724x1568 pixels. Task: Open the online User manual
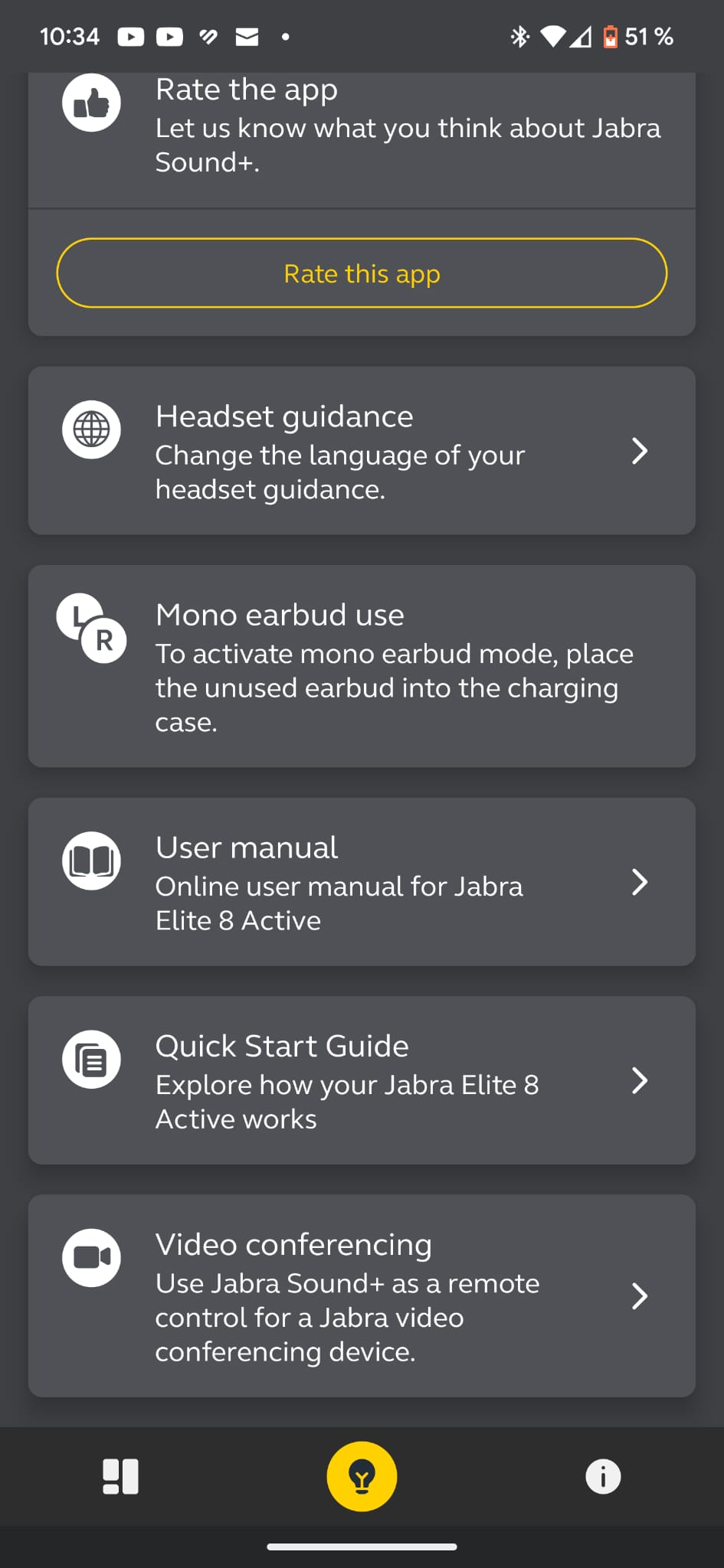click(x=362, y=882)
